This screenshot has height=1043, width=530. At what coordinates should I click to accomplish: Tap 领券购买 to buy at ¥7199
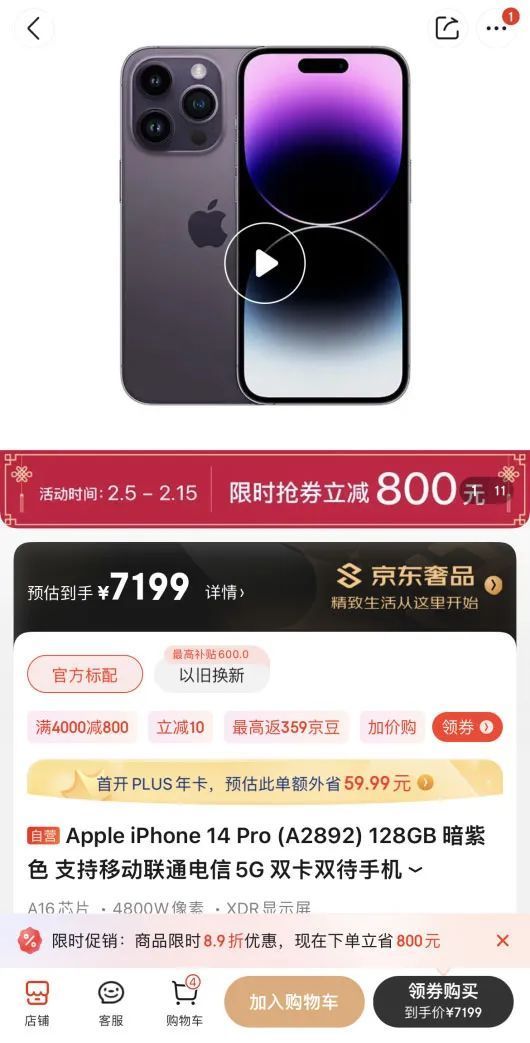(x=443, y=1002)
